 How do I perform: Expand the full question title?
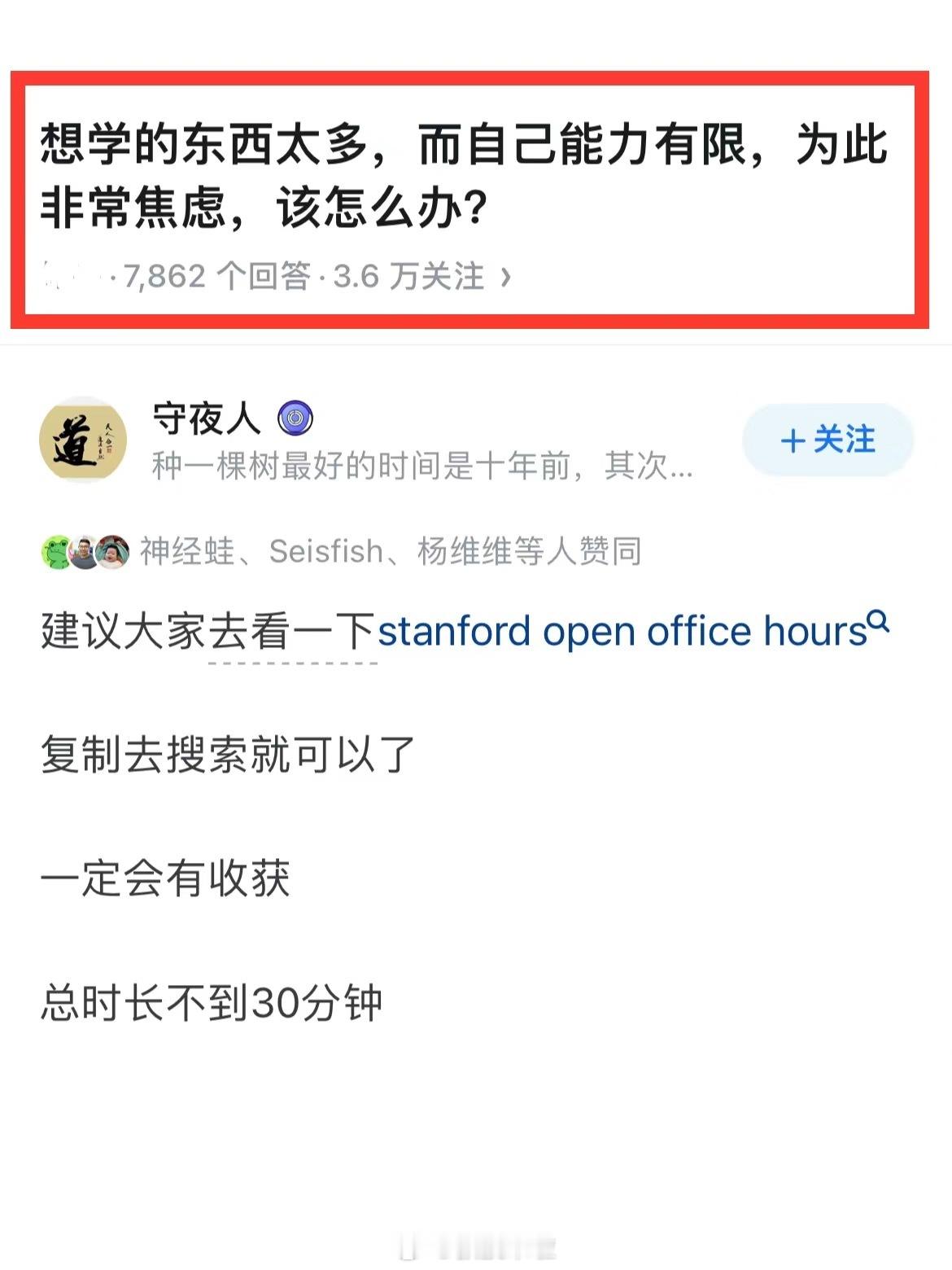click(x=464, y=175)
